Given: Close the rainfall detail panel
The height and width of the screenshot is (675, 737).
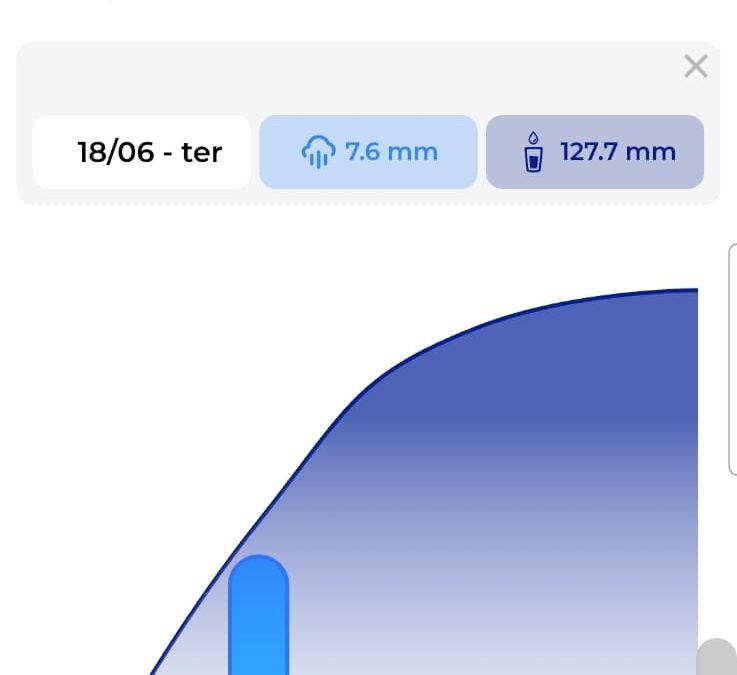Looking at the screenshot, I should click(696, 67).
